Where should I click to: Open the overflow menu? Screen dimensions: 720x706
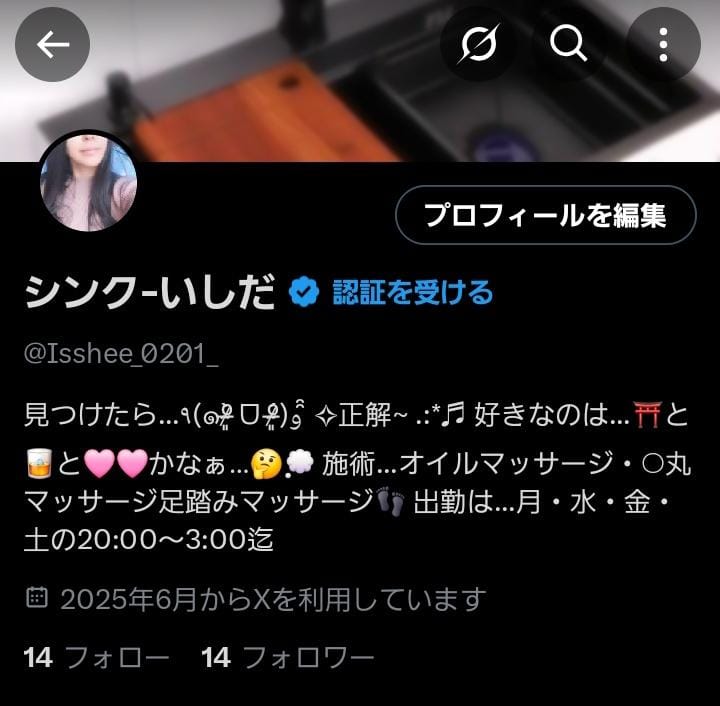point(663,45)
